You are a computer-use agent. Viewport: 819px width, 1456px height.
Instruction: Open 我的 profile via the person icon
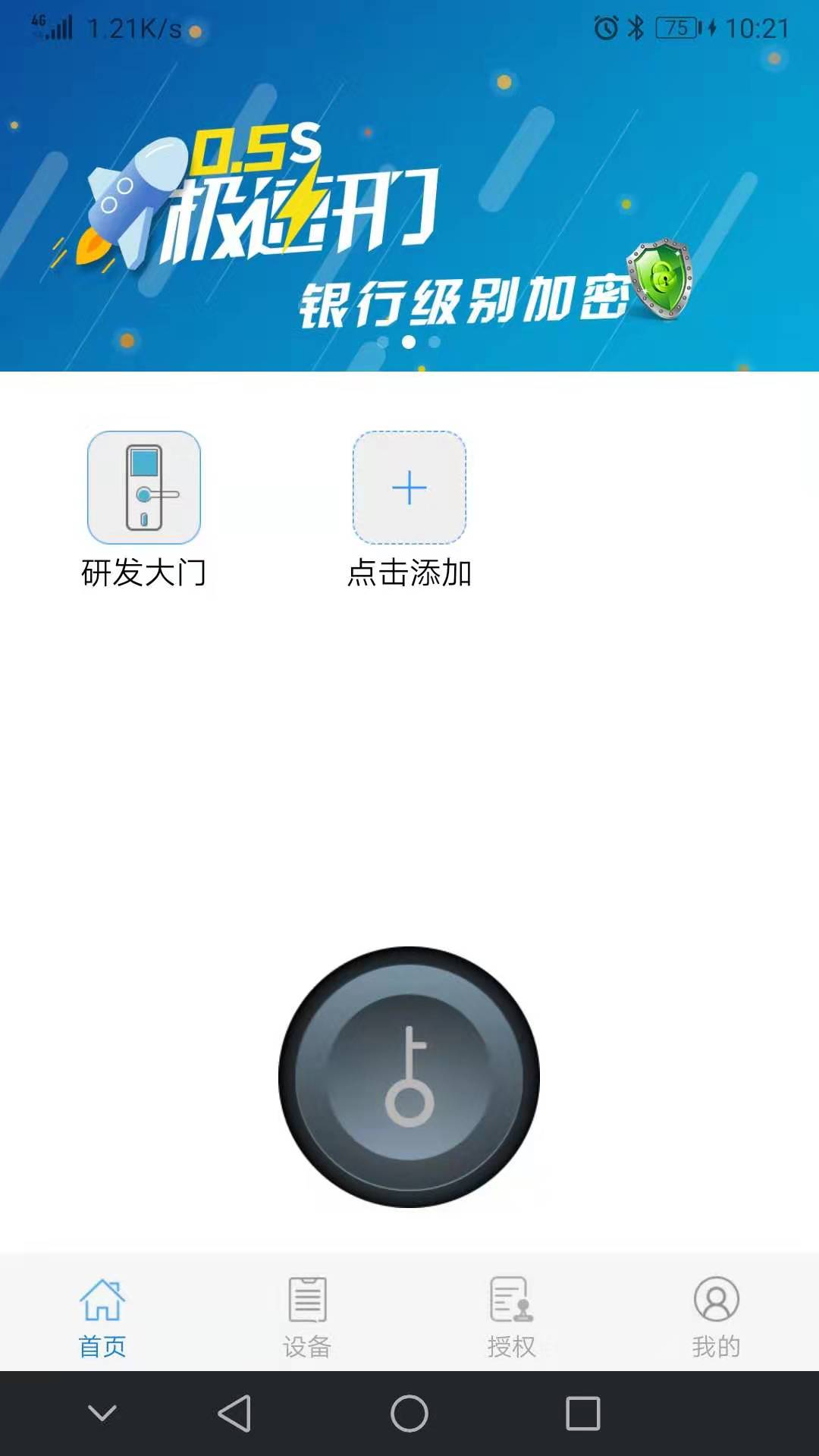715,1298
